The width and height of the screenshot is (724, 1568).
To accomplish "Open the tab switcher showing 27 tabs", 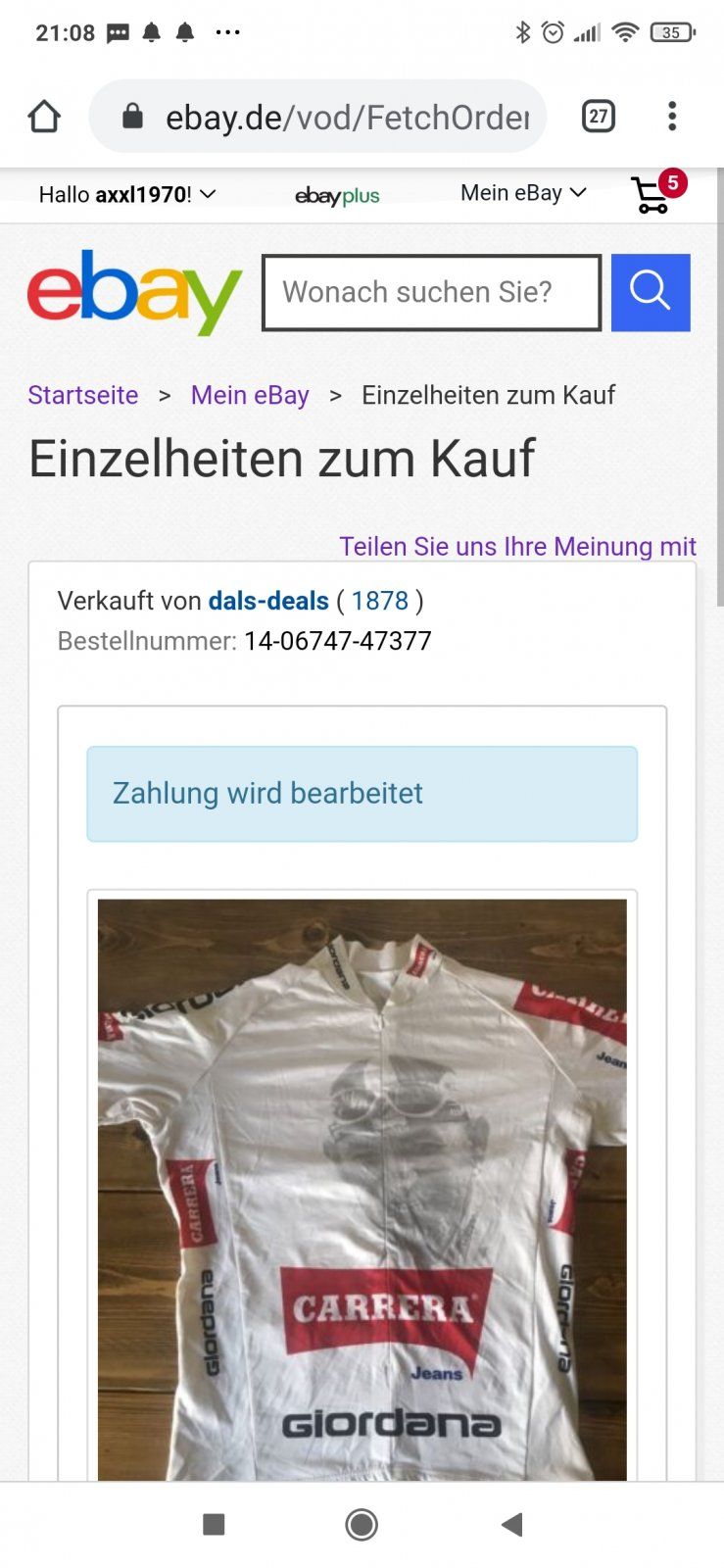I will tap(598, 117).
